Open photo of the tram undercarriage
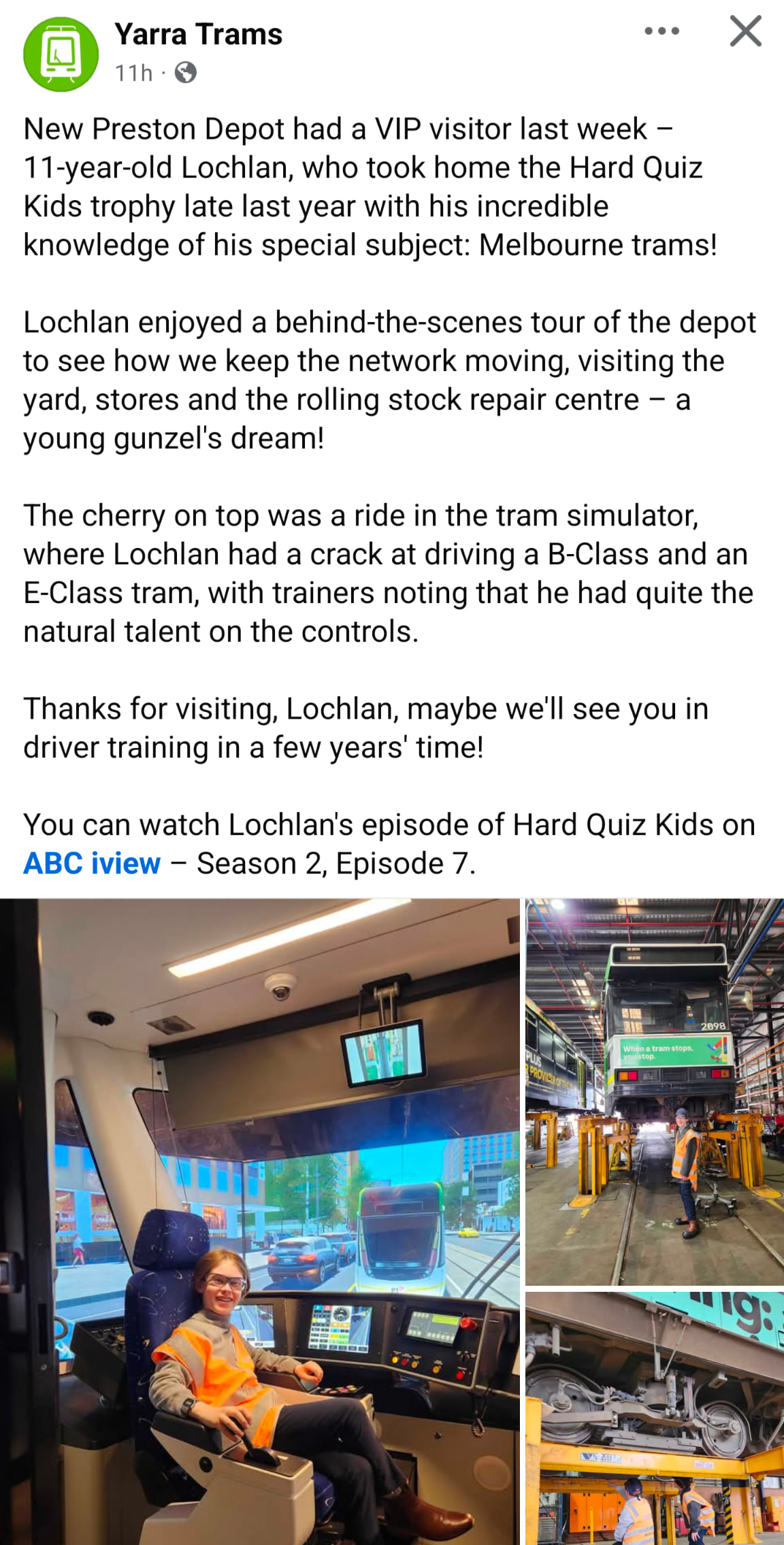This screenshot has width=784, height=1545. (x=655, y=1418)
